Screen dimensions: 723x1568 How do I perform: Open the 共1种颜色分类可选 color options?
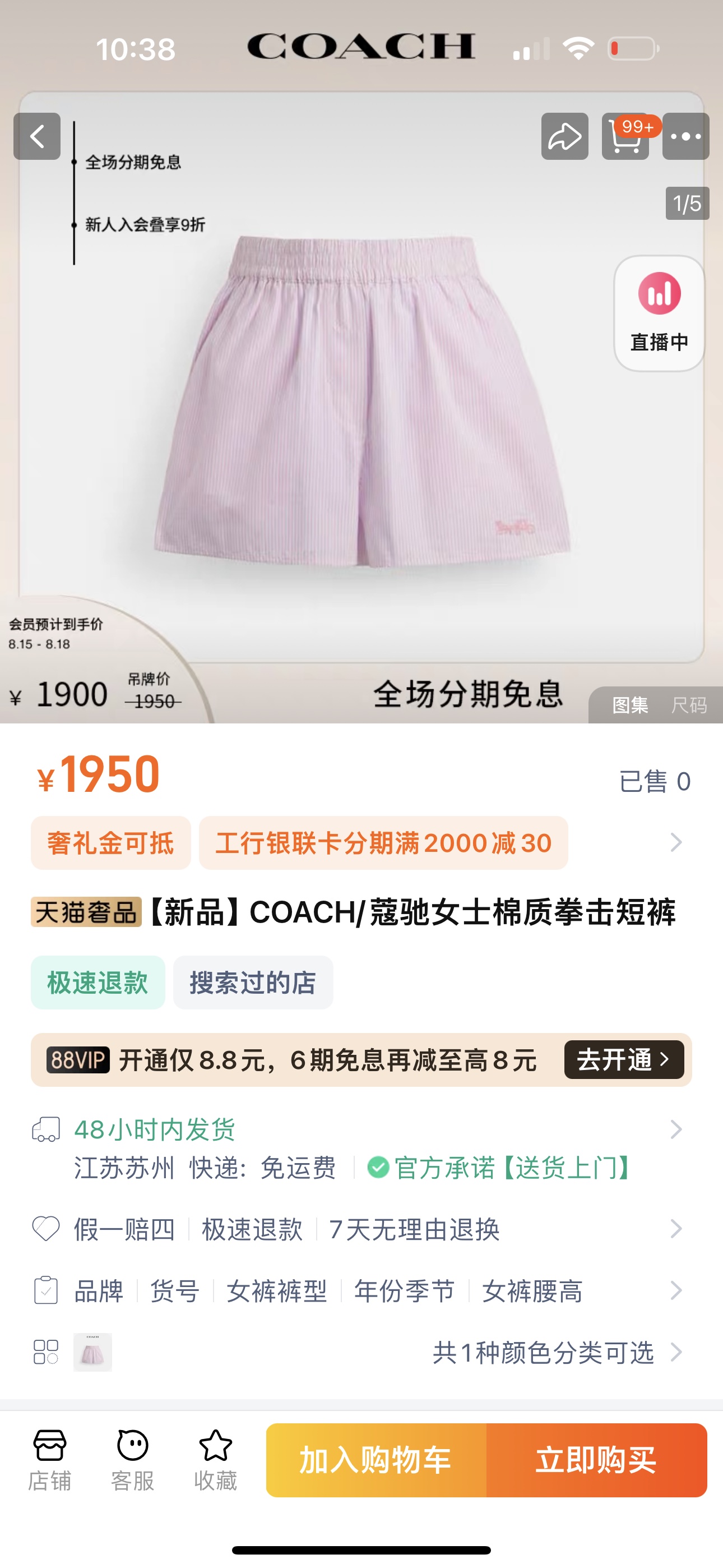click(543, 1353)
